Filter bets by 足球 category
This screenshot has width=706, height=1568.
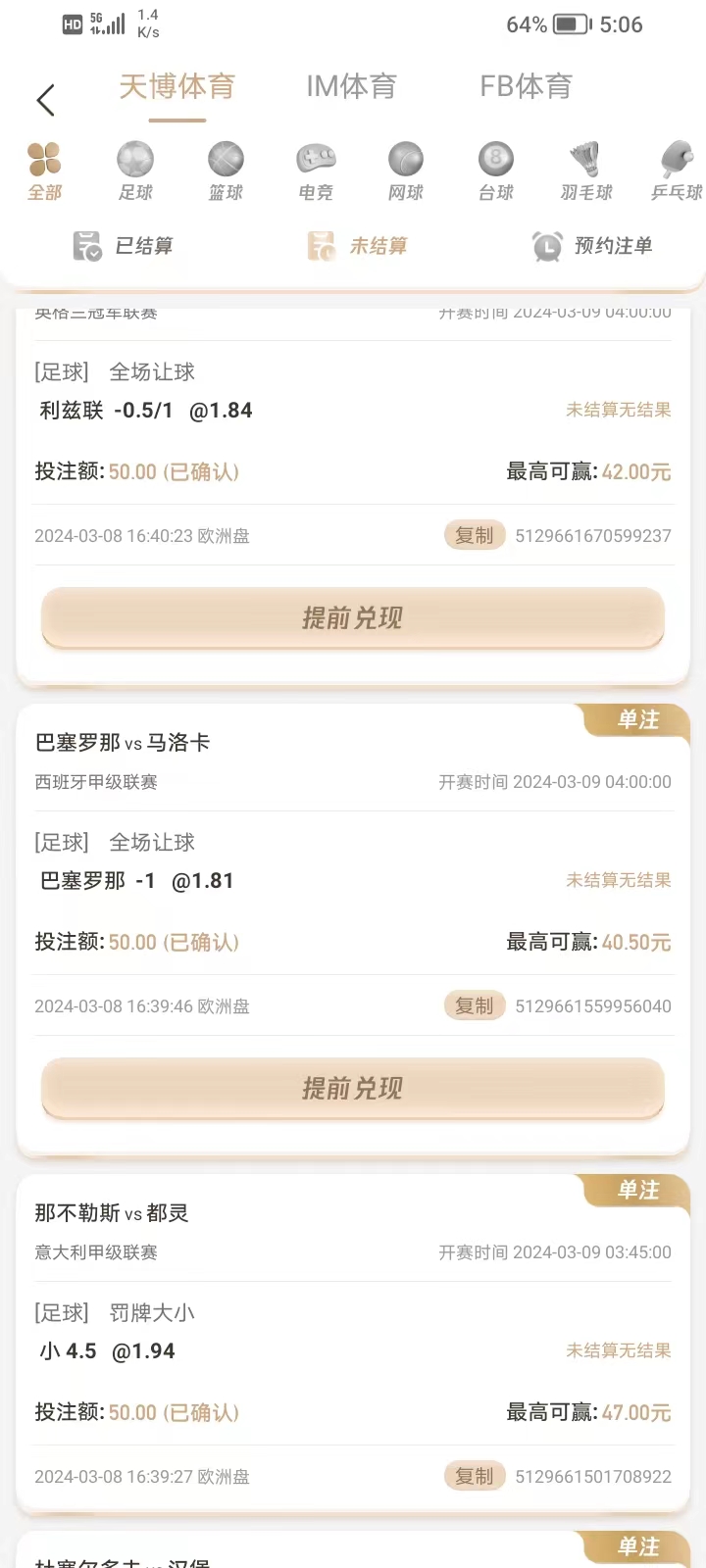click(x=135, y=171)
